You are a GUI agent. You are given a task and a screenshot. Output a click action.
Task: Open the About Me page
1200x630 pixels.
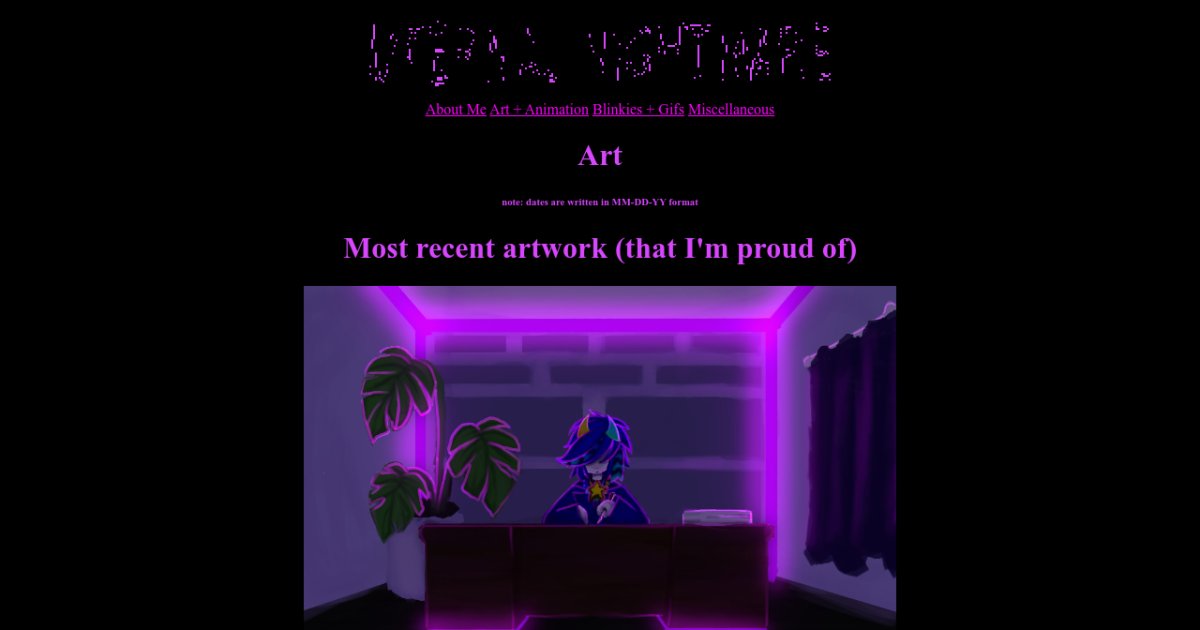click(x=455, y=109)
